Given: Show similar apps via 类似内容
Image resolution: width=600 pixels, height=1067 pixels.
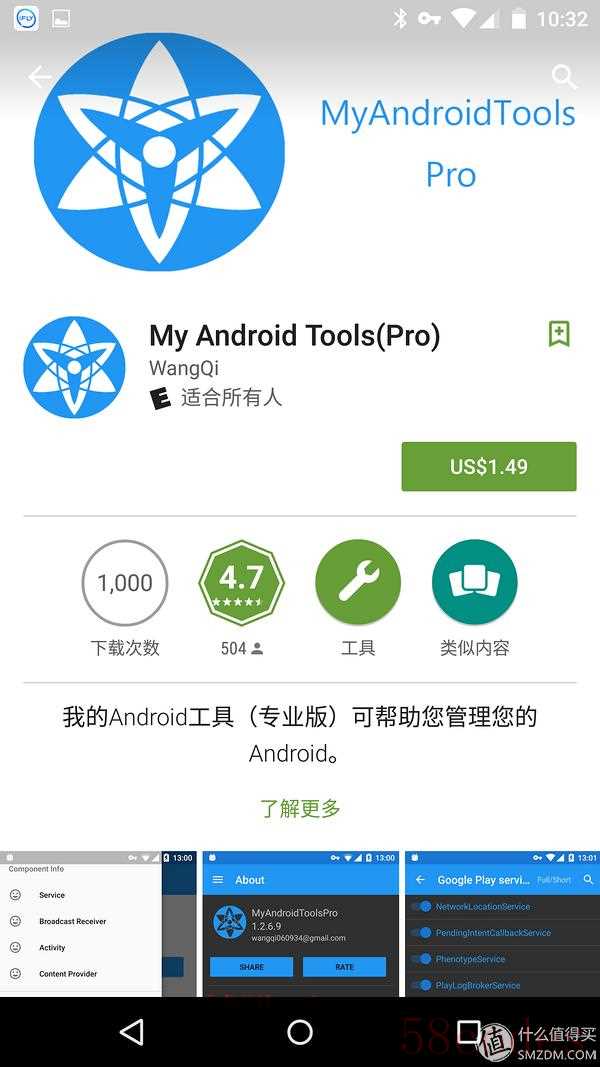Looking at the screenshot, I should [475, 583].
